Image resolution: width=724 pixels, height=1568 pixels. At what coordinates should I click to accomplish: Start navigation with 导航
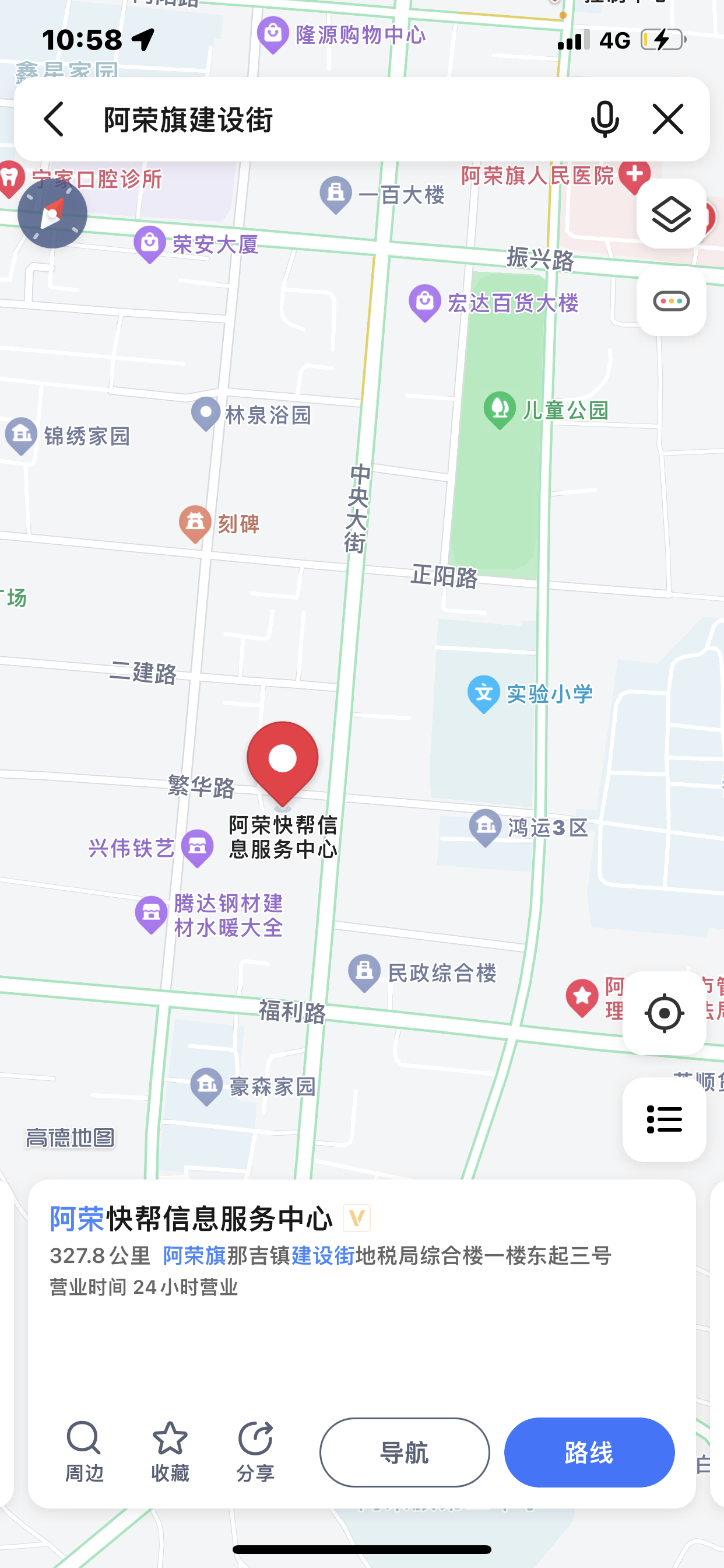pyautogui.click(x=405, y=1452)
